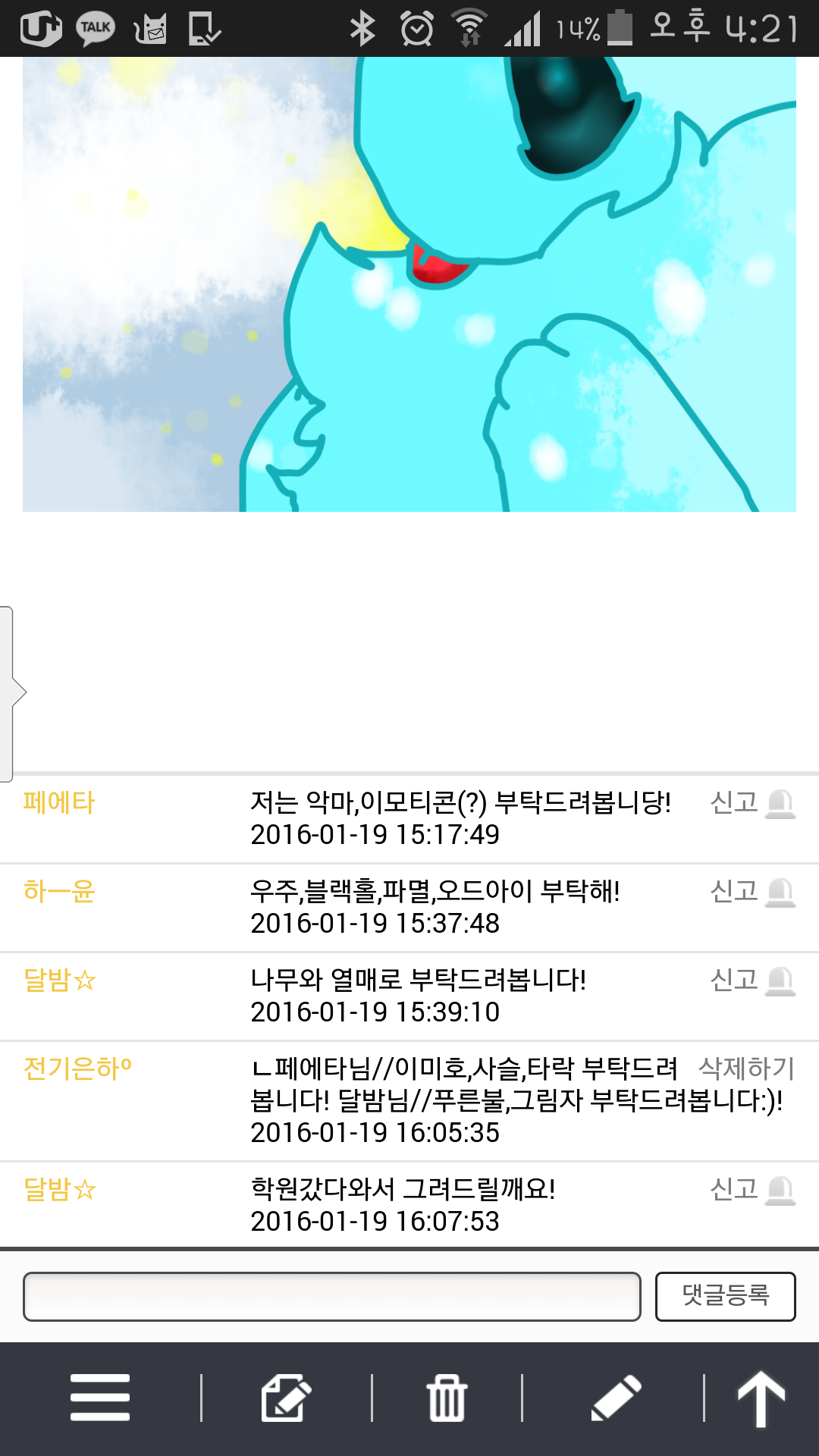Image resolution: width=819 pixels, height=1456 pixels.
Task: Tap the trash can icon
Action: [x=447, y=1398]
